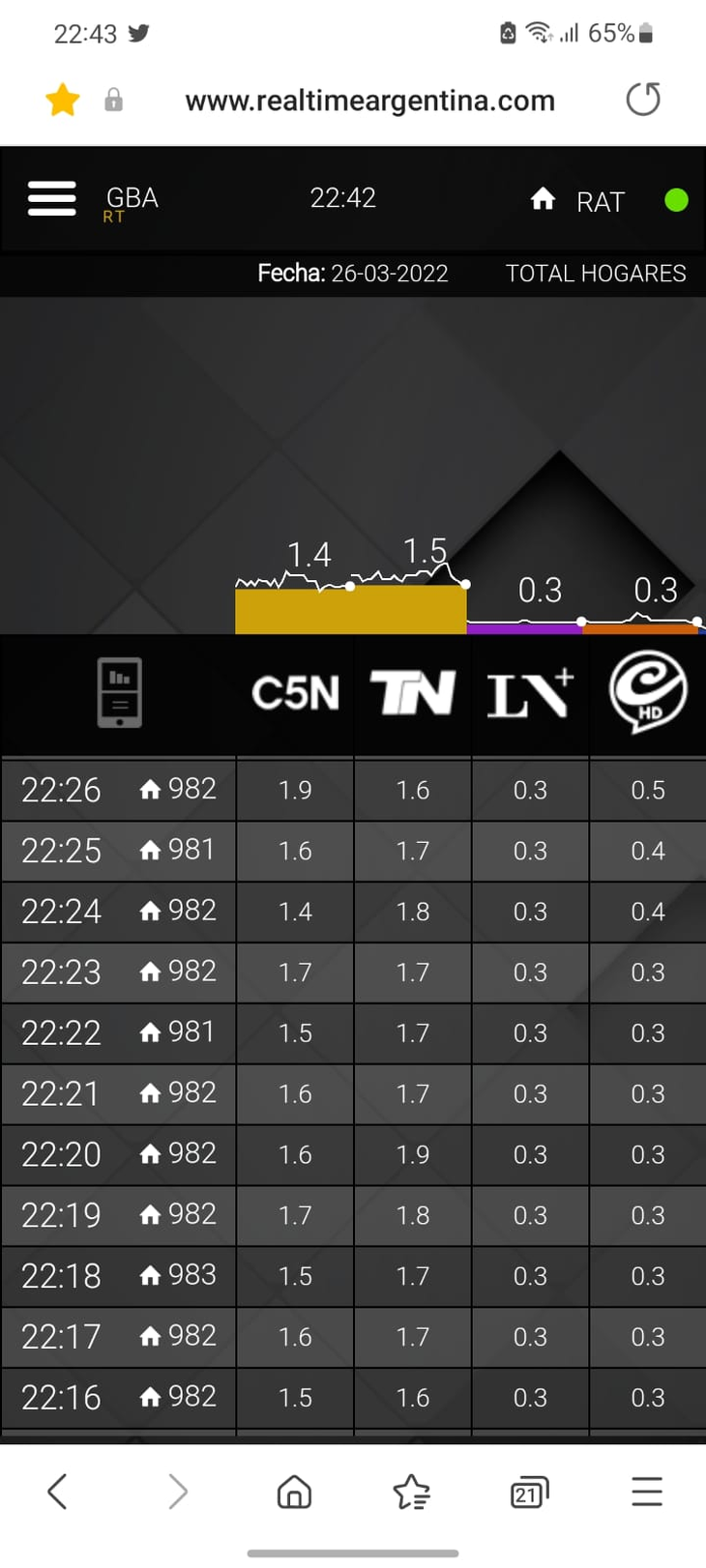Go back to previous page
Screen dimensions: 706x1568
tap(58, 1492)
